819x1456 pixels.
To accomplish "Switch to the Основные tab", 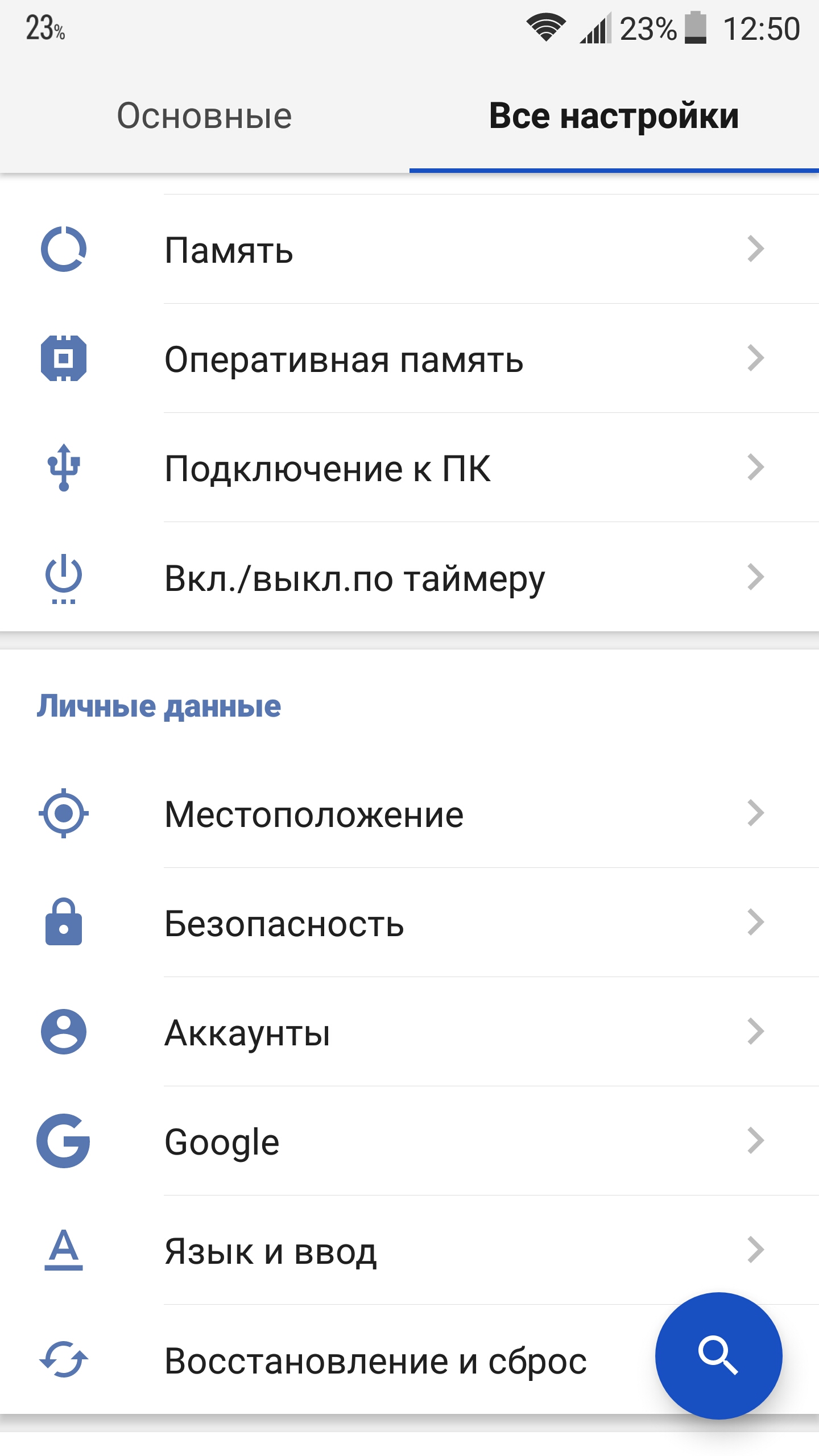I will pos(205,116).
